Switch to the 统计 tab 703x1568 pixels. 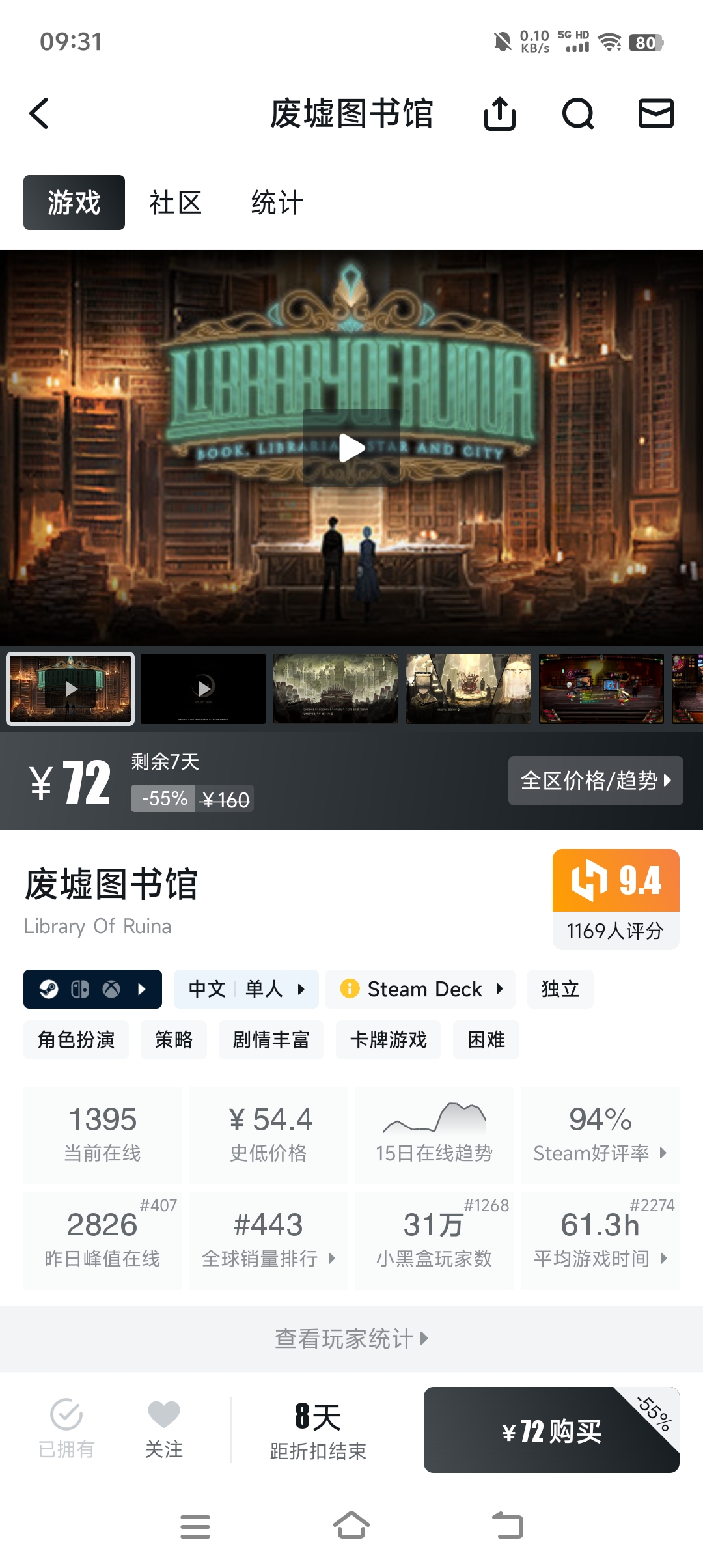[x=277, y=203]
